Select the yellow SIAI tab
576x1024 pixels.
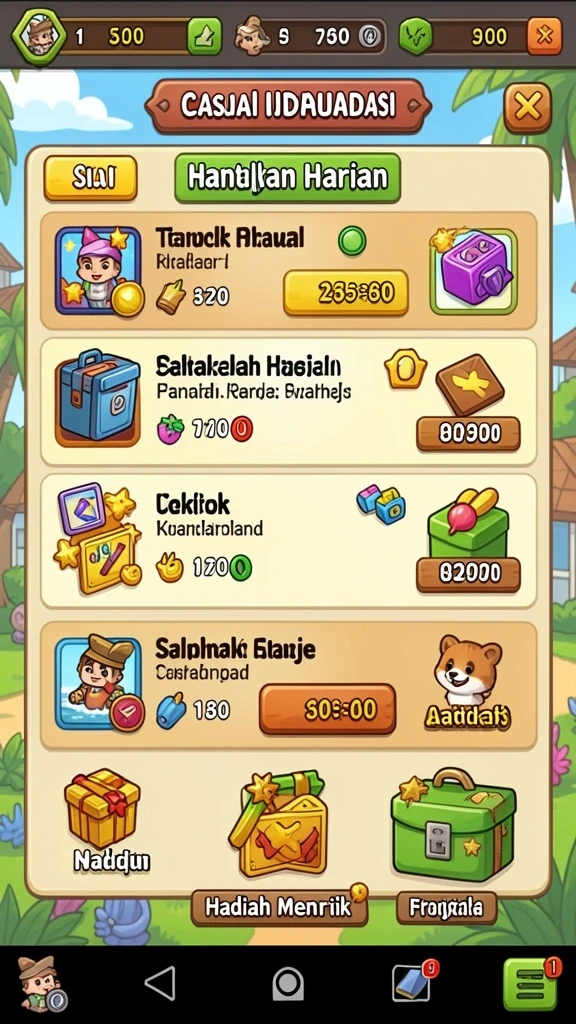point(91,178)
